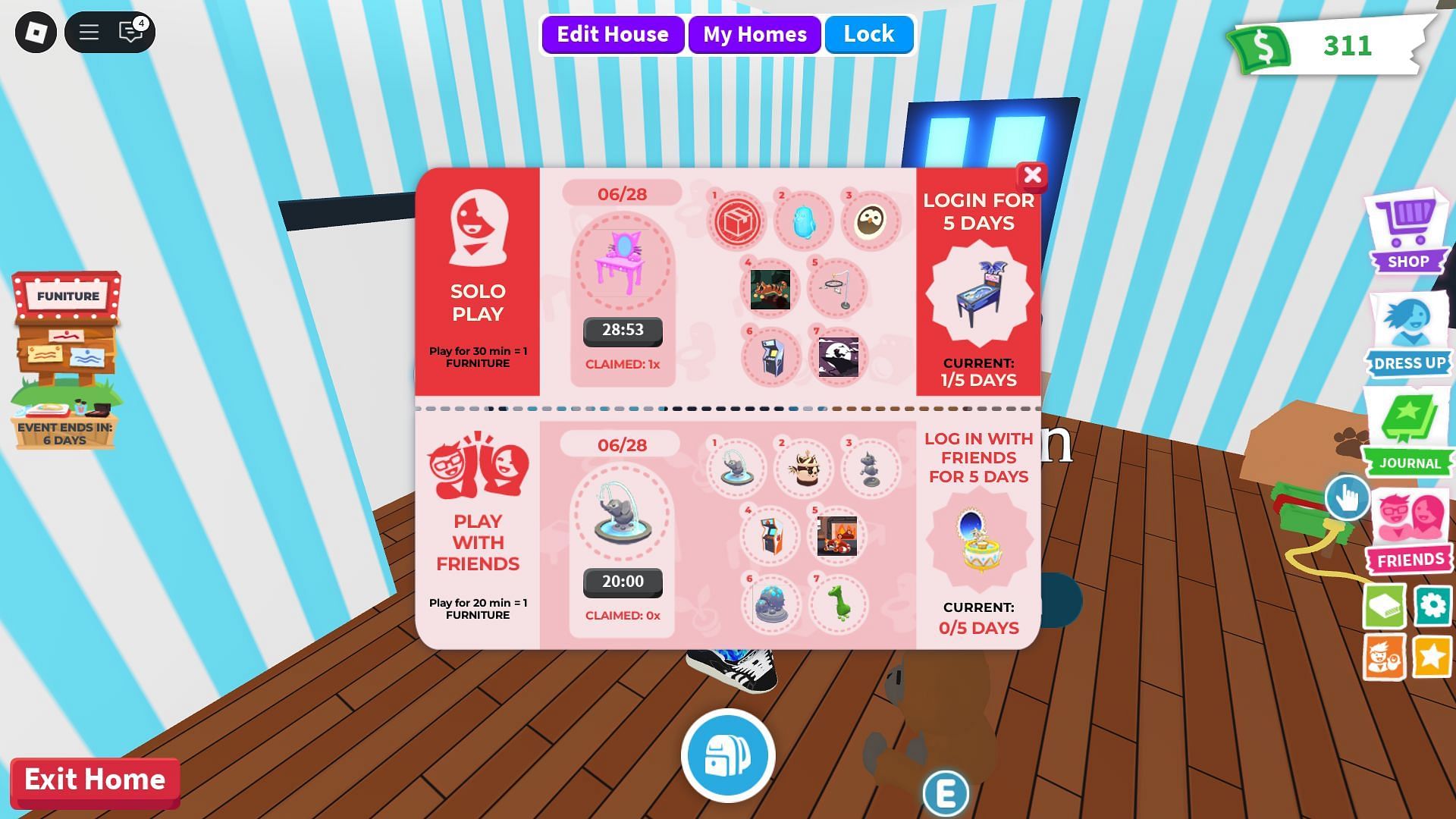The width and height of the screenshot is (1456, 819).
Task: Tap the orange star button
Action: click(1431, 655)
